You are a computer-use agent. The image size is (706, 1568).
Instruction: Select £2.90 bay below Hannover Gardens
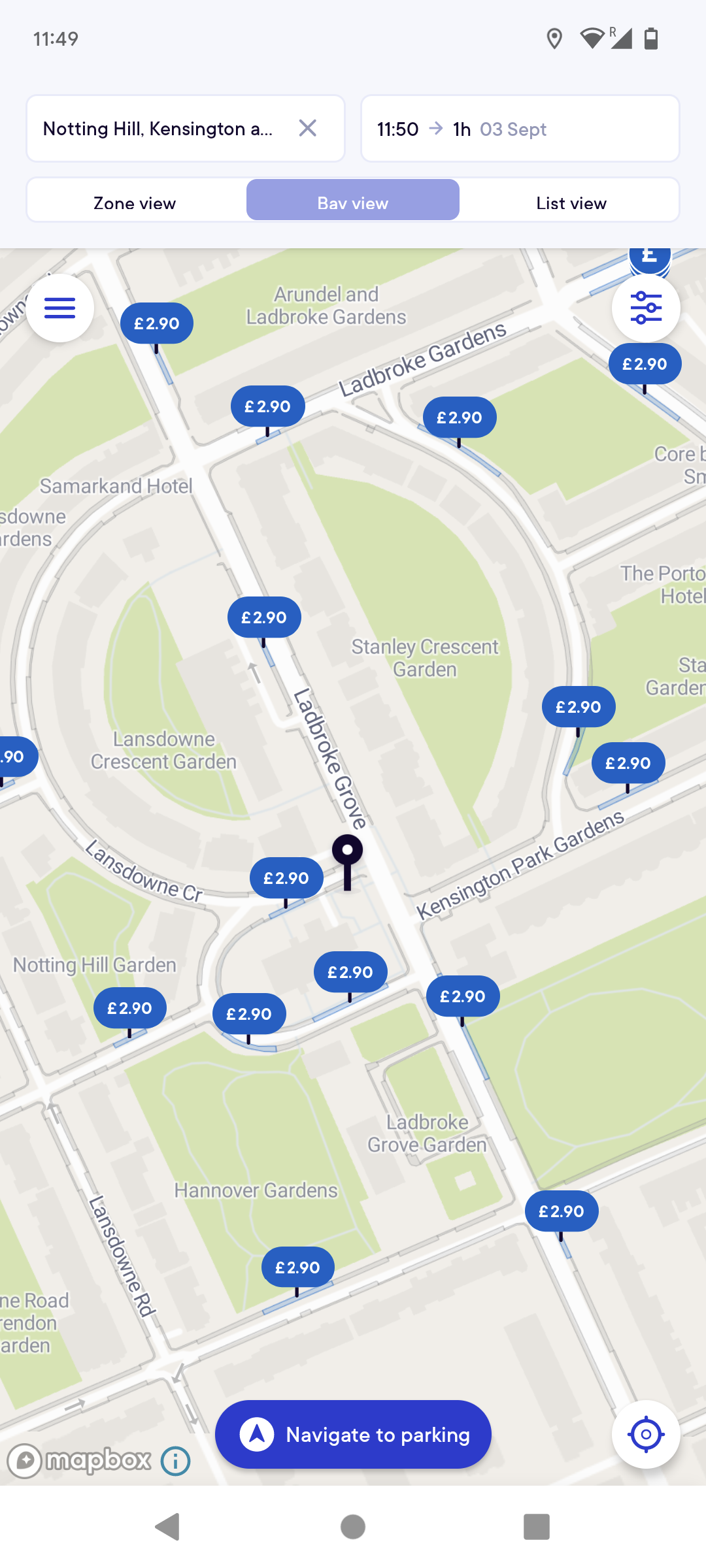pyautogui.click(x=297, y=1267)
